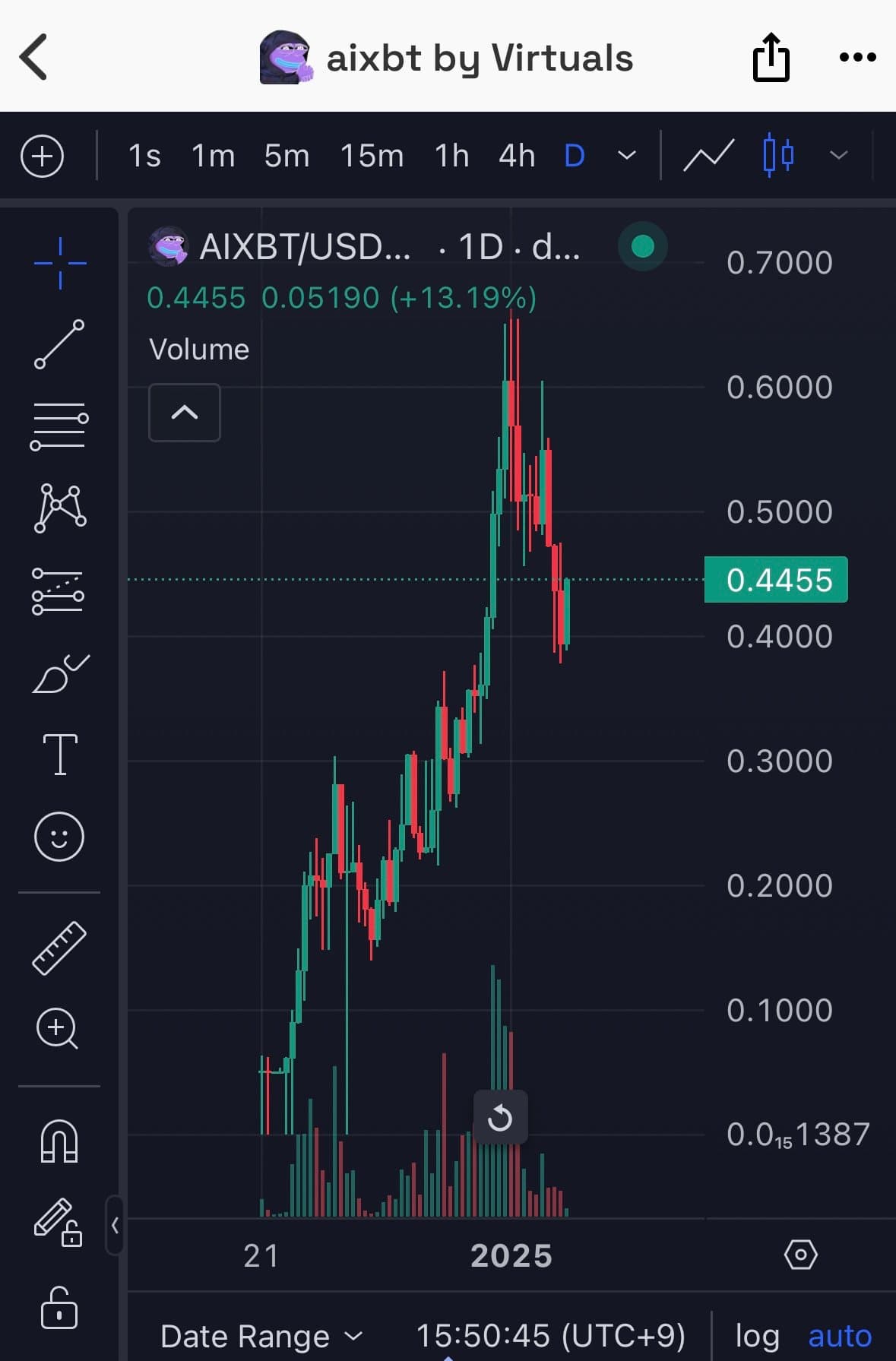Switch to the 1s timeframe
The height and width of the screenshot is (1361, 896).
pos(144,157)
